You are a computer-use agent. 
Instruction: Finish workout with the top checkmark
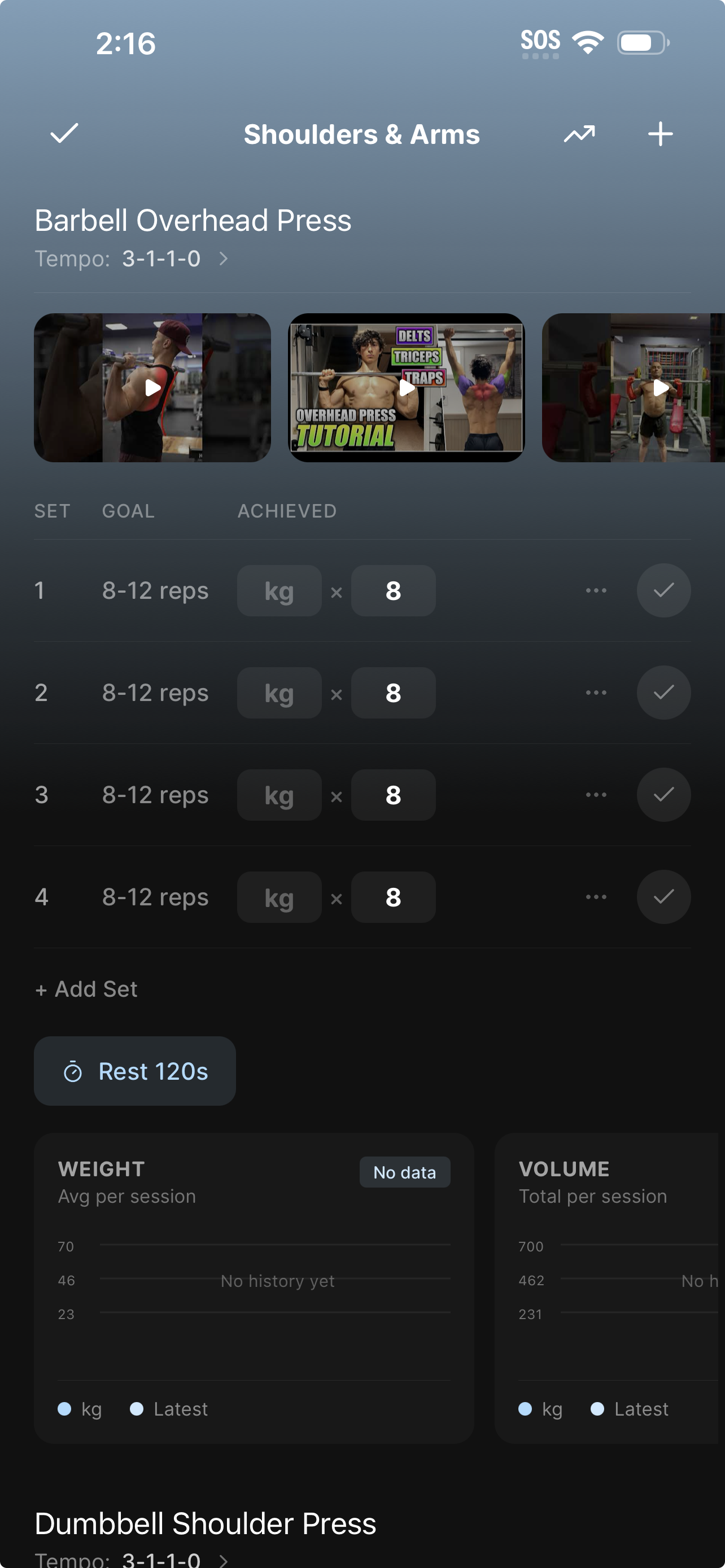point(64,133)
